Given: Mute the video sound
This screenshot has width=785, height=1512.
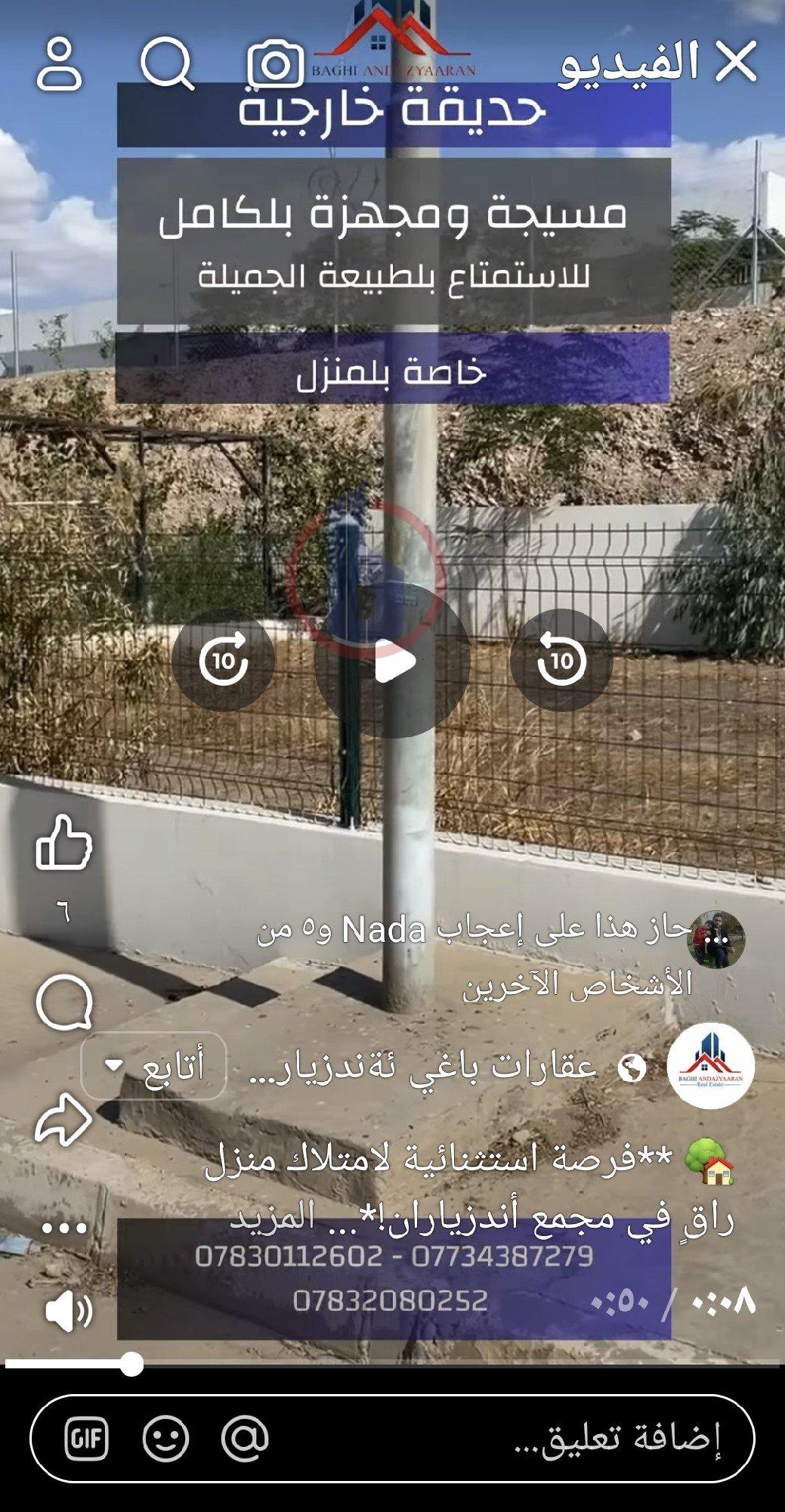Looking at the screenshot, I should (x=68, y=1312).
